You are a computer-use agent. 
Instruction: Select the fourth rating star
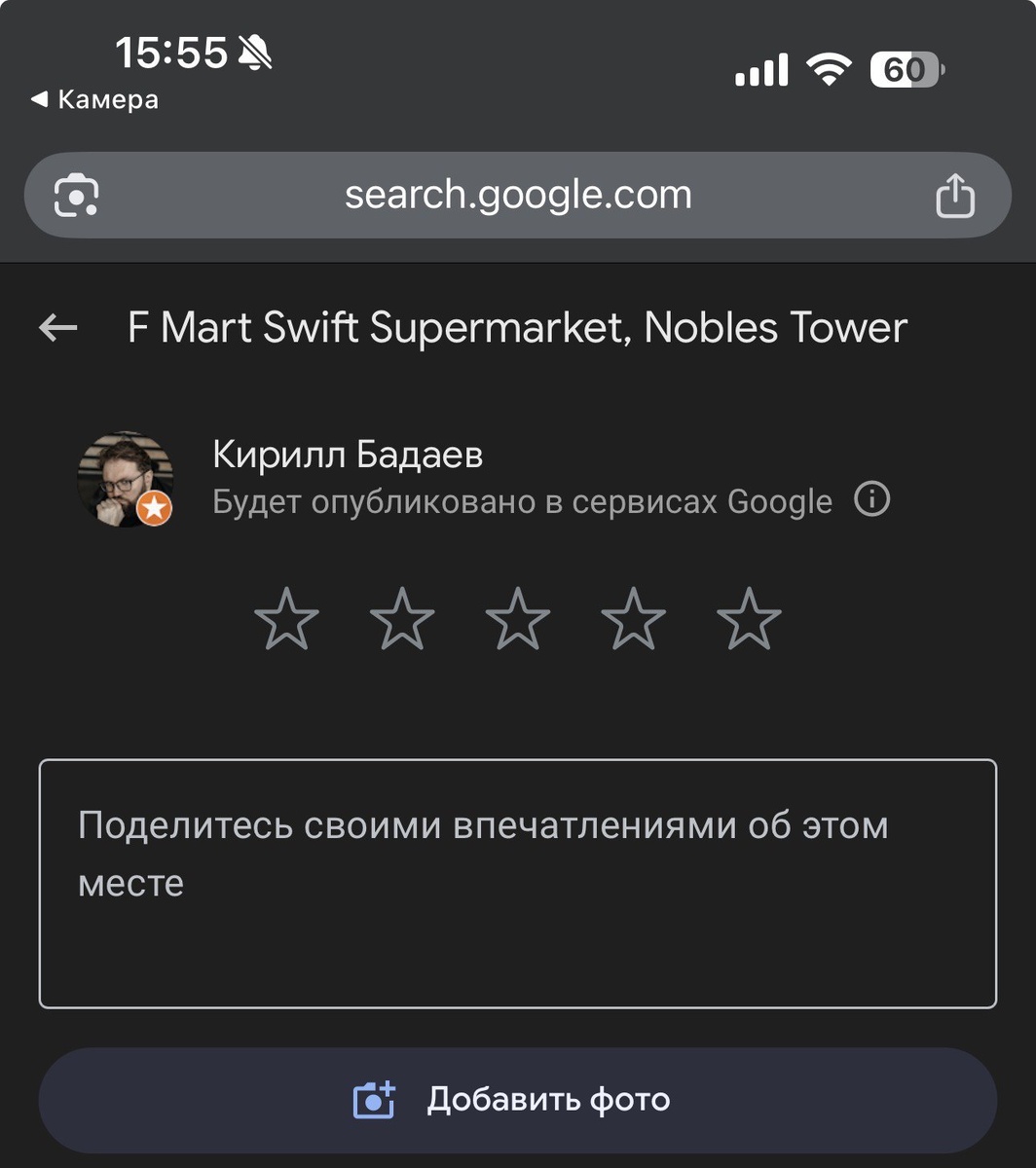pyautogui.click(x=634, y=617)
